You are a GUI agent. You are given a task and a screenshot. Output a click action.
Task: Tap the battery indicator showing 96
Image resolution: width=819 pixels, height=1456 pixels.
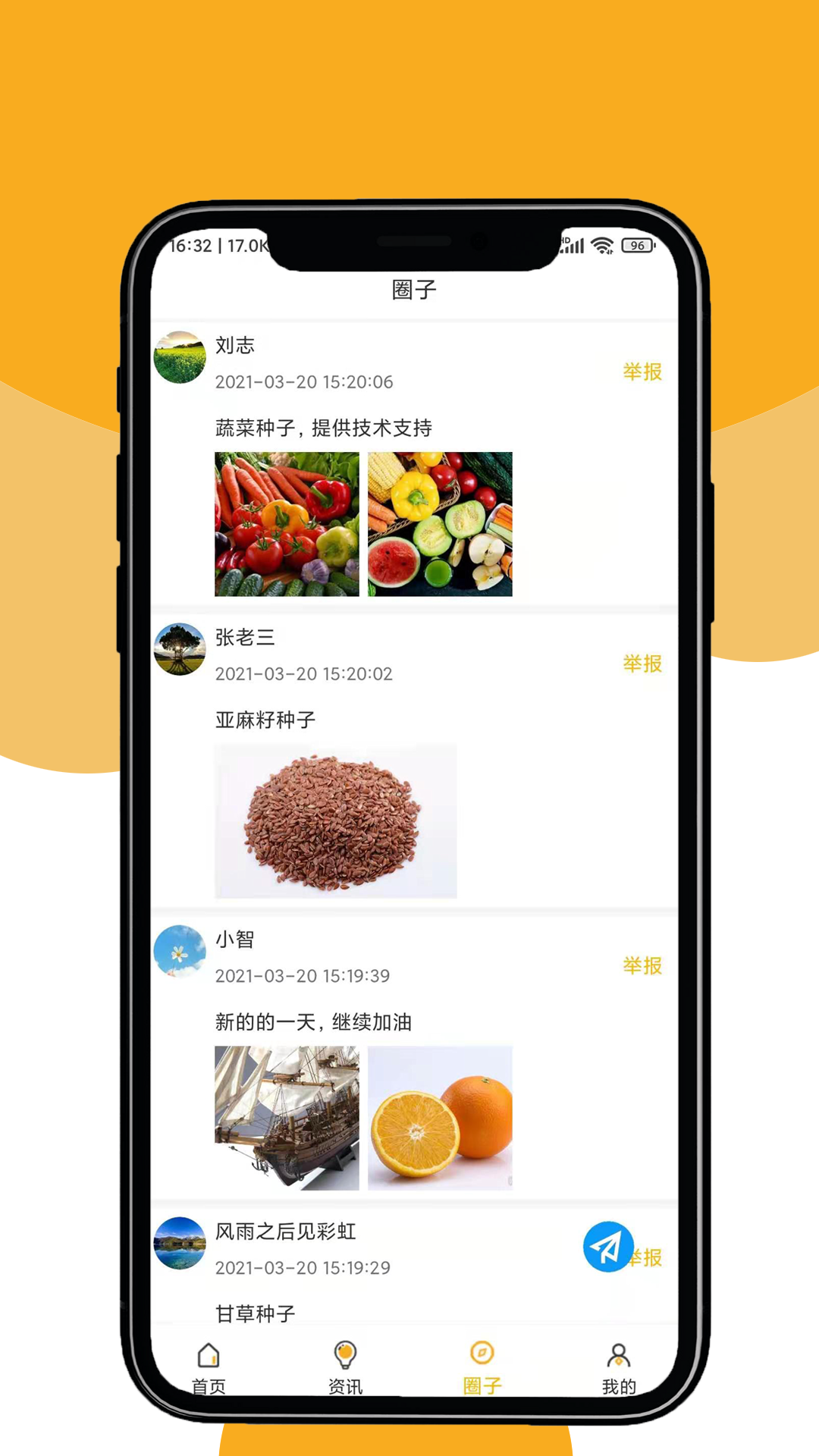click(x=637, y=246)
